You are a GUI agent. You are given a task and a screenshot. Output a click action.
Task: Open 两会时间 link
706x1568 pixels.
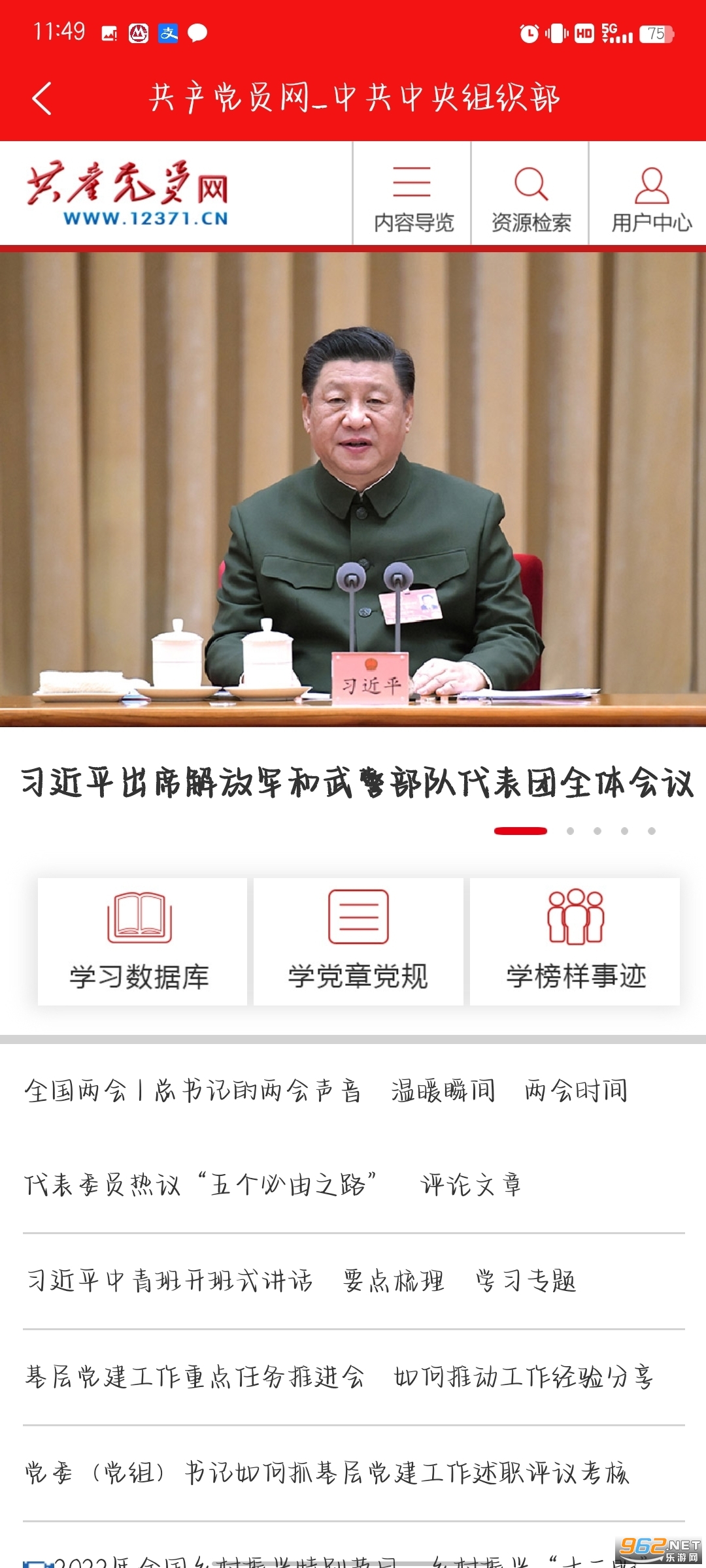tap(576, 1090)
